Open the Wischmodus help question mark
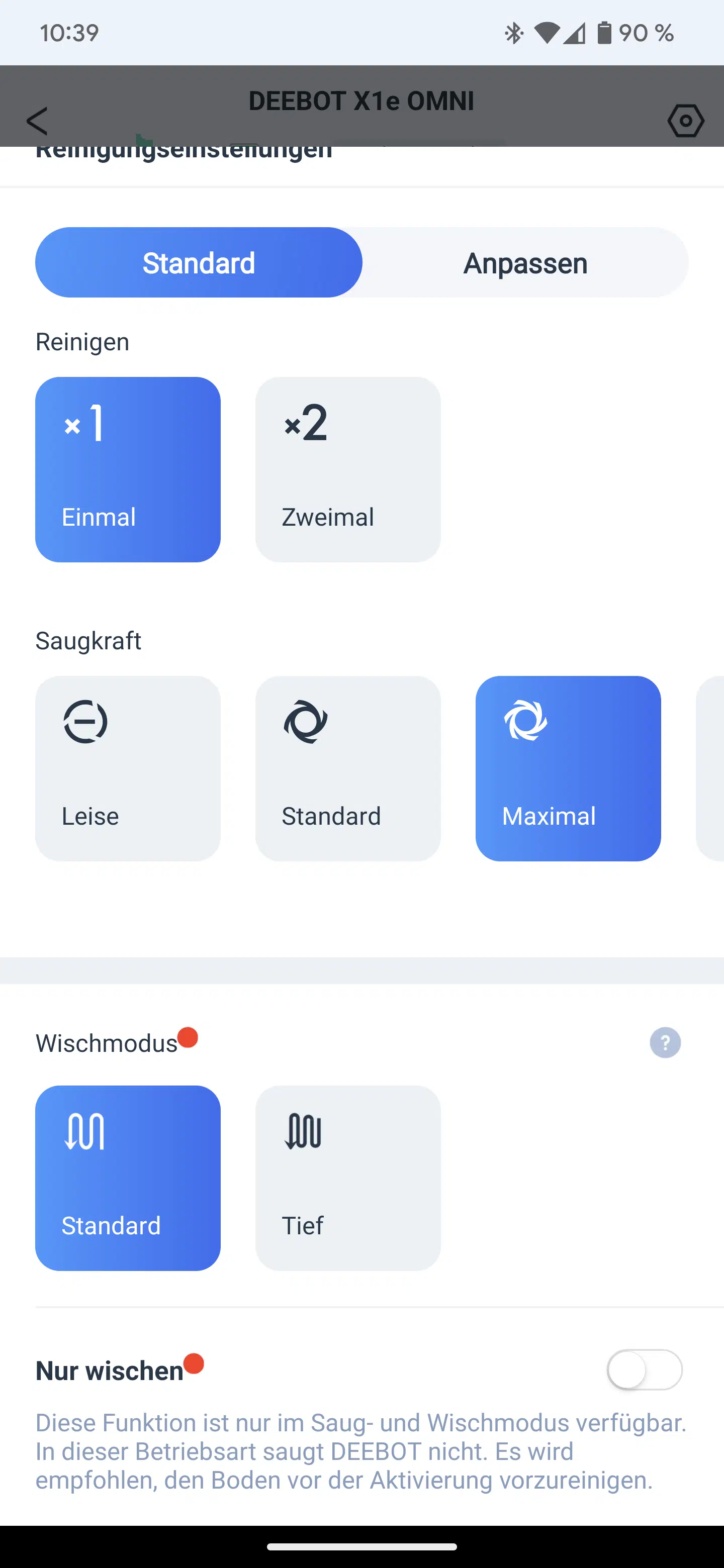The width and height of the screenshot is (724, 1568). point(665,1043)
